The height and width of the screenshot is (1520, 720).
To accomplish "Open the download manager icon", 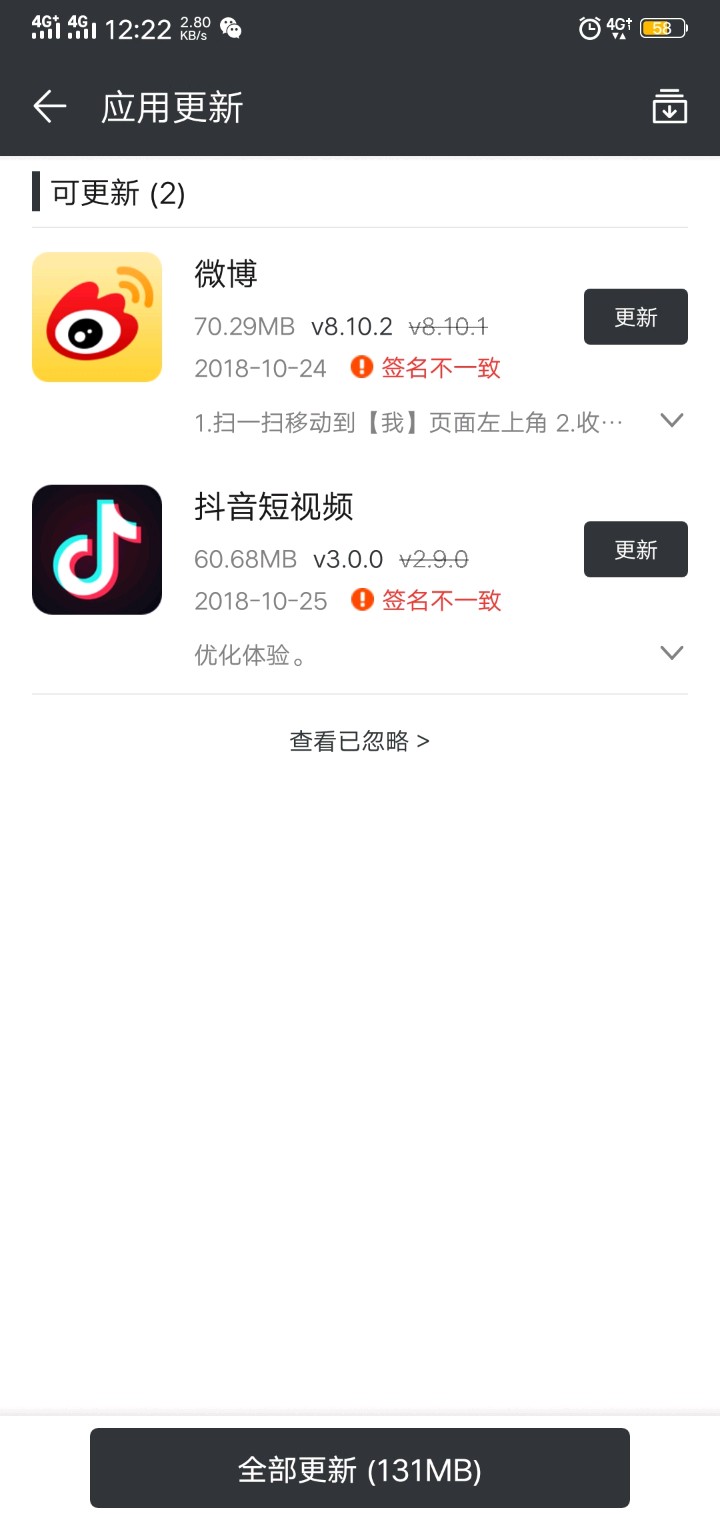I will click(x=669, y=107).
